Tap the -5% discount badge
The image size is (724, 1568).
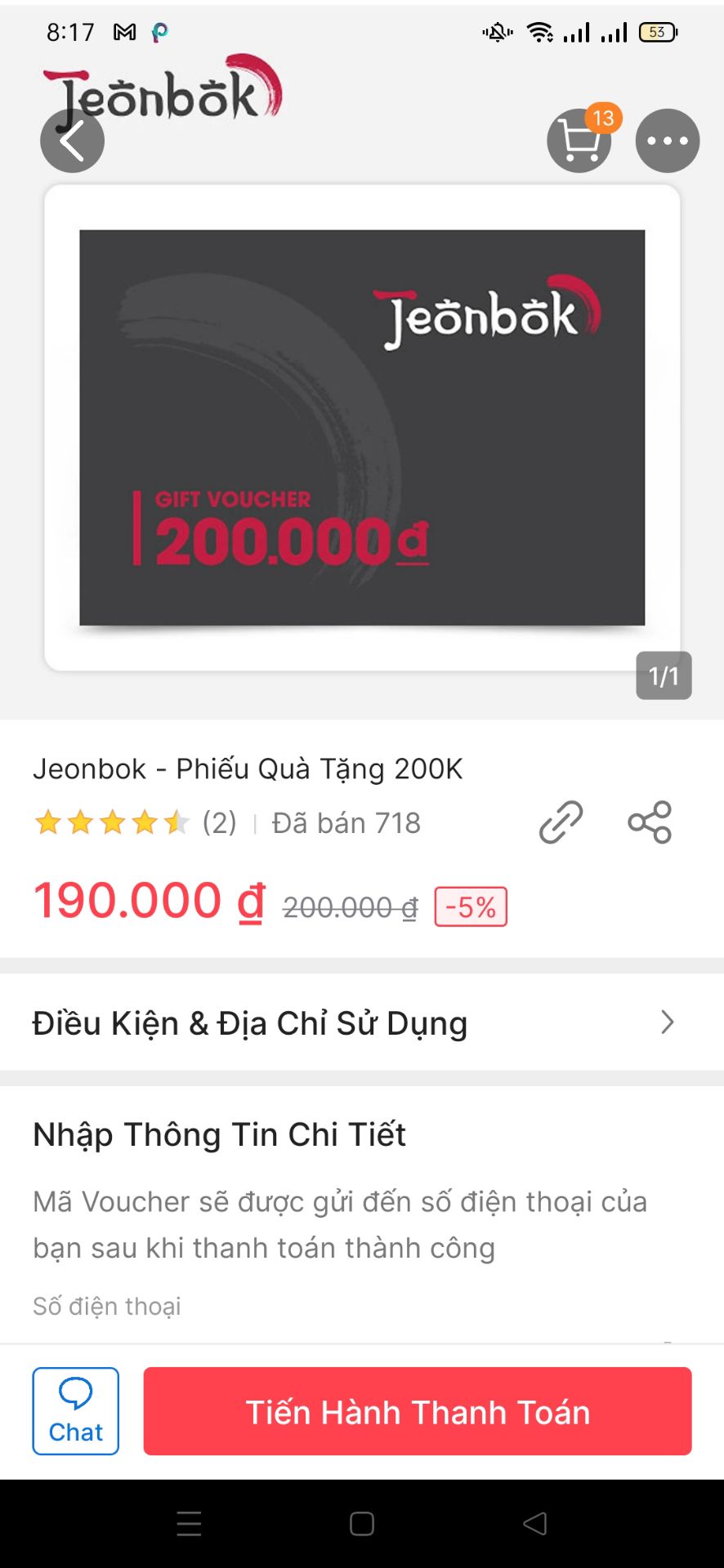470,905
